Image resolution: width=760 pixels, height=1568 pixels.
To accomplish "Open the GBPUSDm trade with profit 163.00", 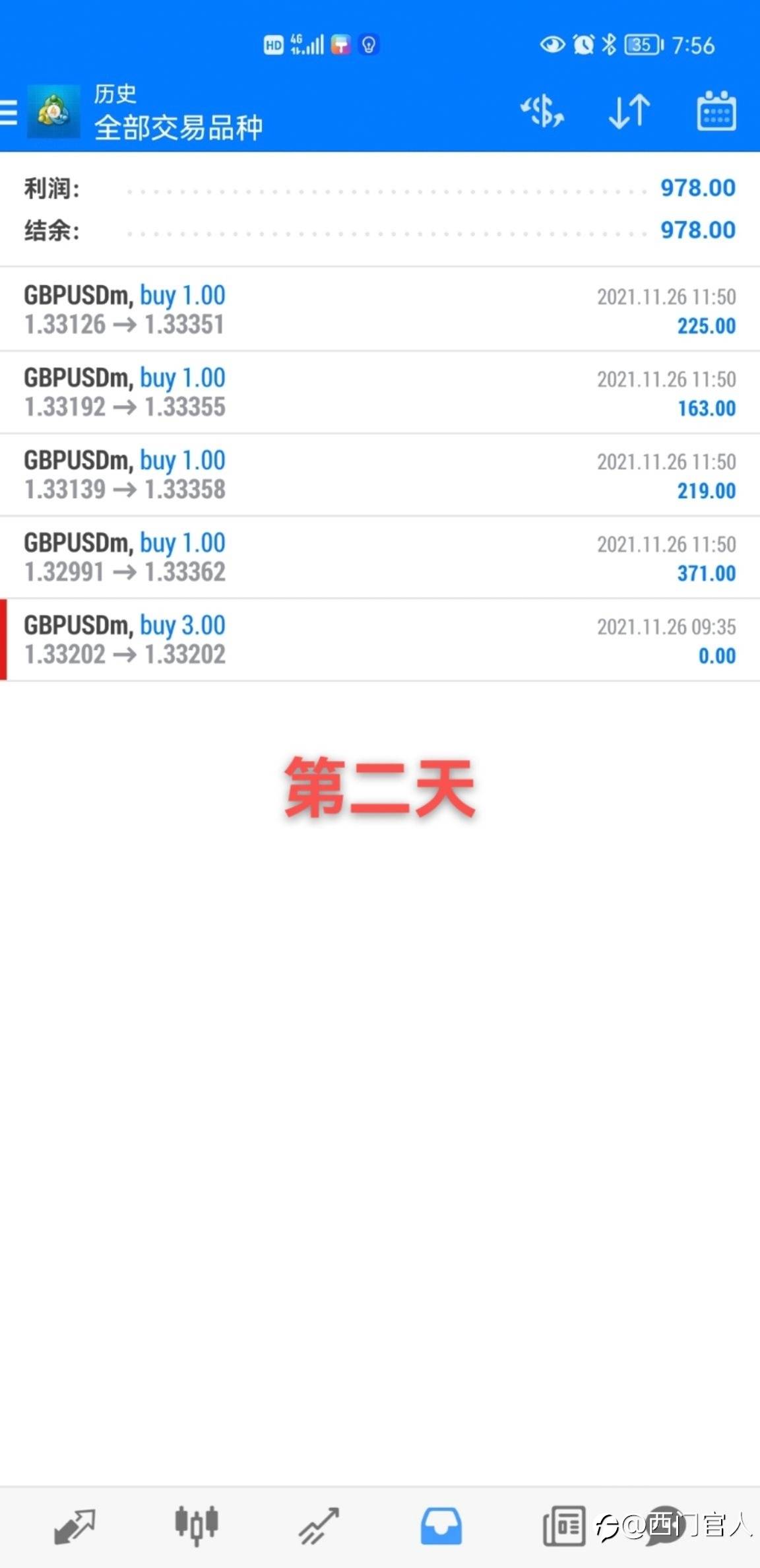I will coord(380,392).
